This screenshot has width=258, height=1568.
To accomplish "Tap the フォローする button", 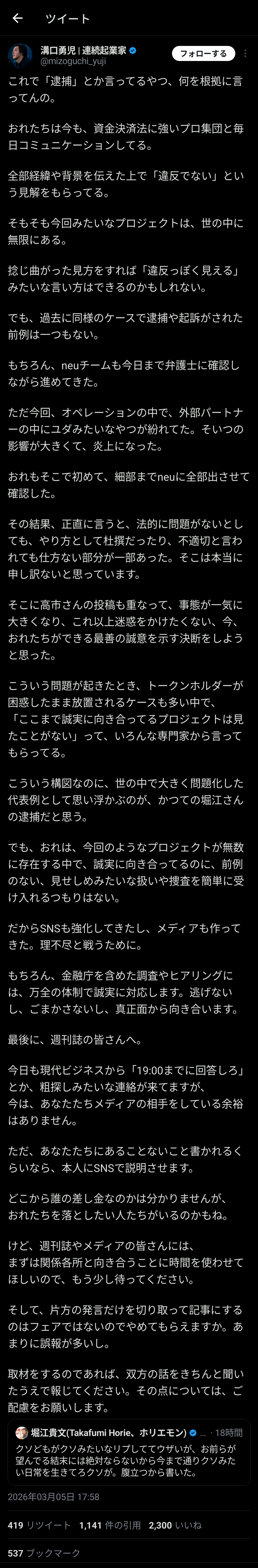I will click(203, 54).
